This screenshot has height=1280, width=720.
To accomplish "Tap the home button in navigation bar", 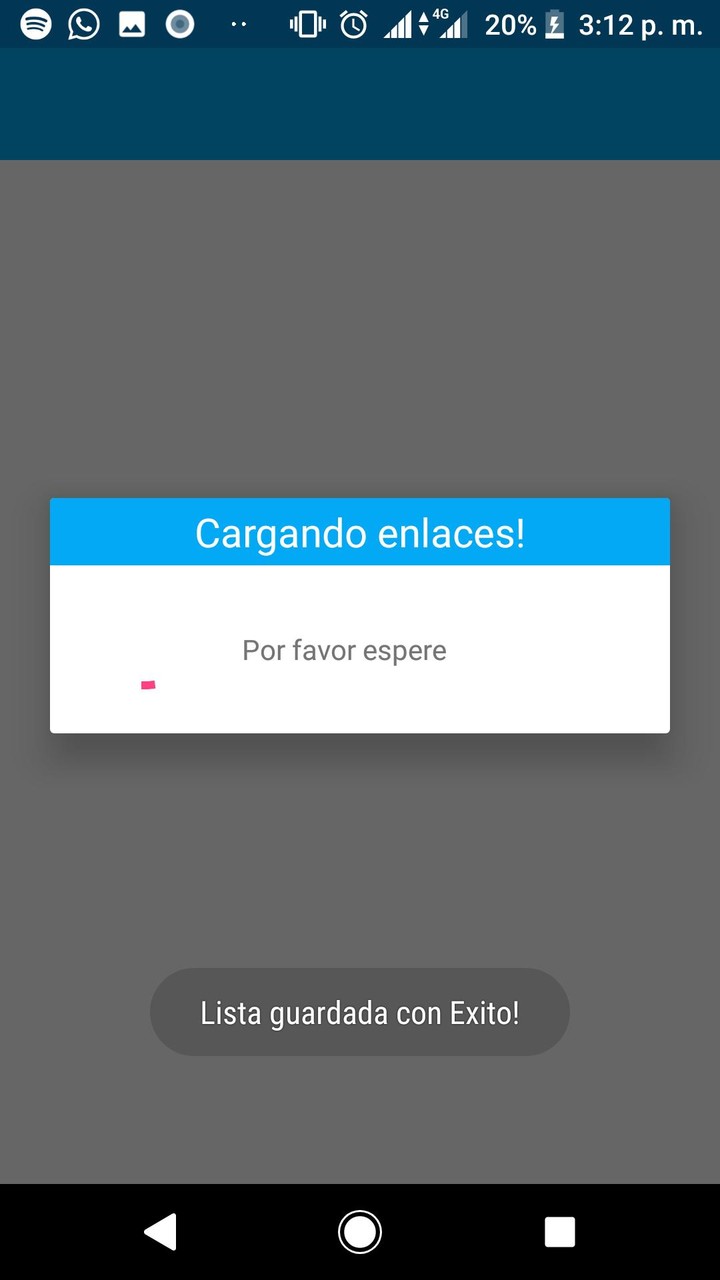I will click(x=360, y=1231).
